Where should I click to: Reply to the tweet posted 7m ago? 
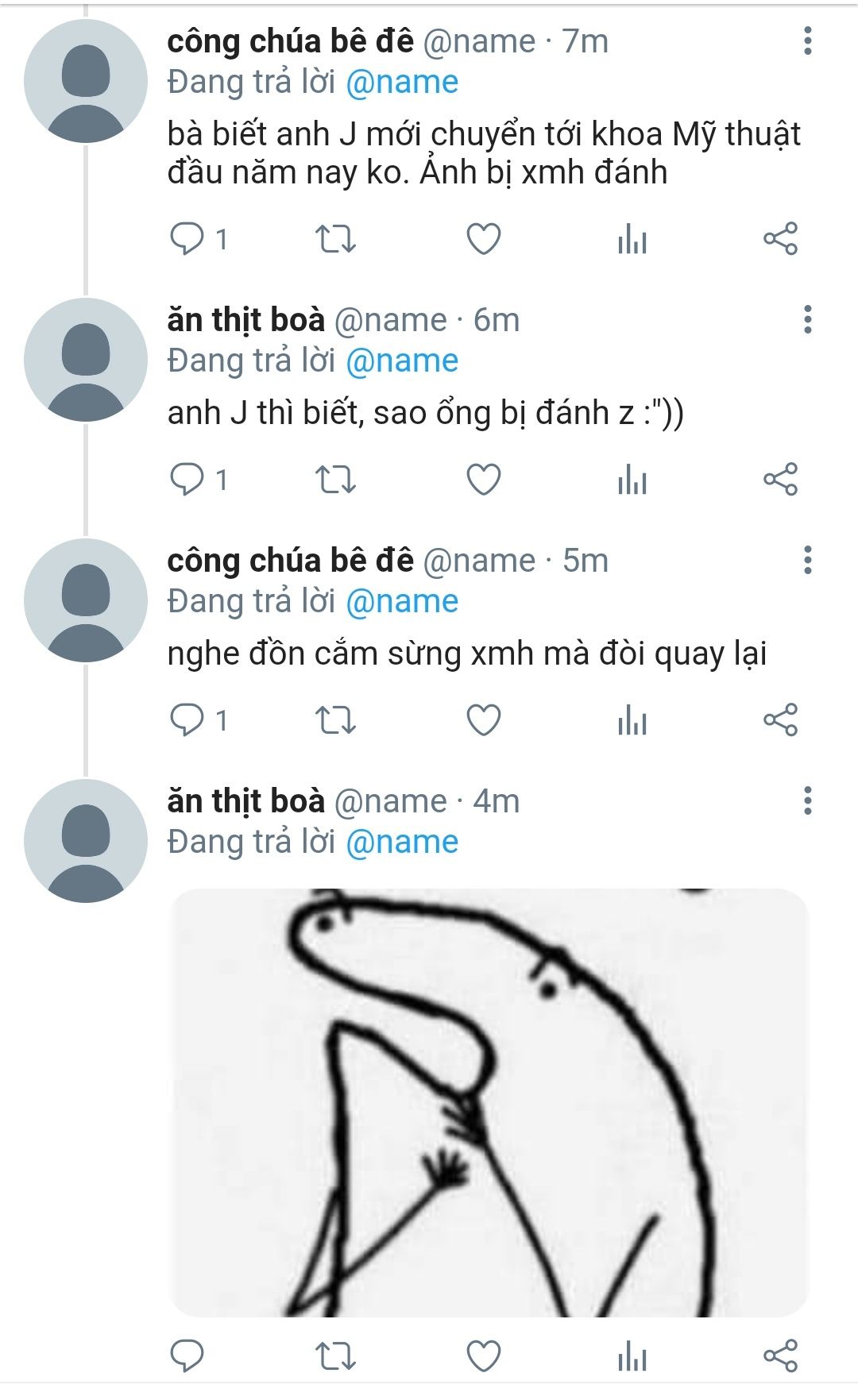188,239
